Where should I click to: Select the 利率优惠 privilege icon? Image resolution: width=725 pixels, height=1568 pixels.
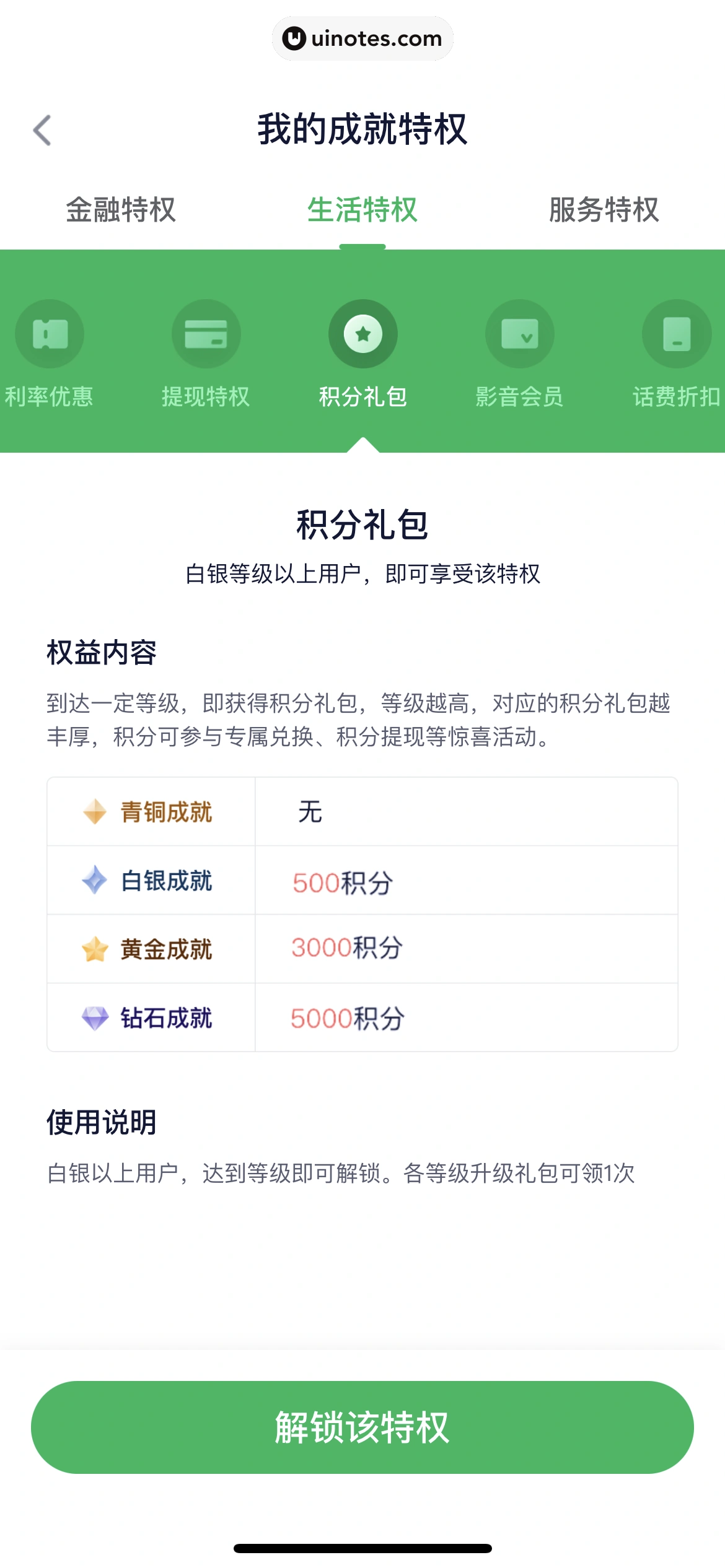(50, 333)
